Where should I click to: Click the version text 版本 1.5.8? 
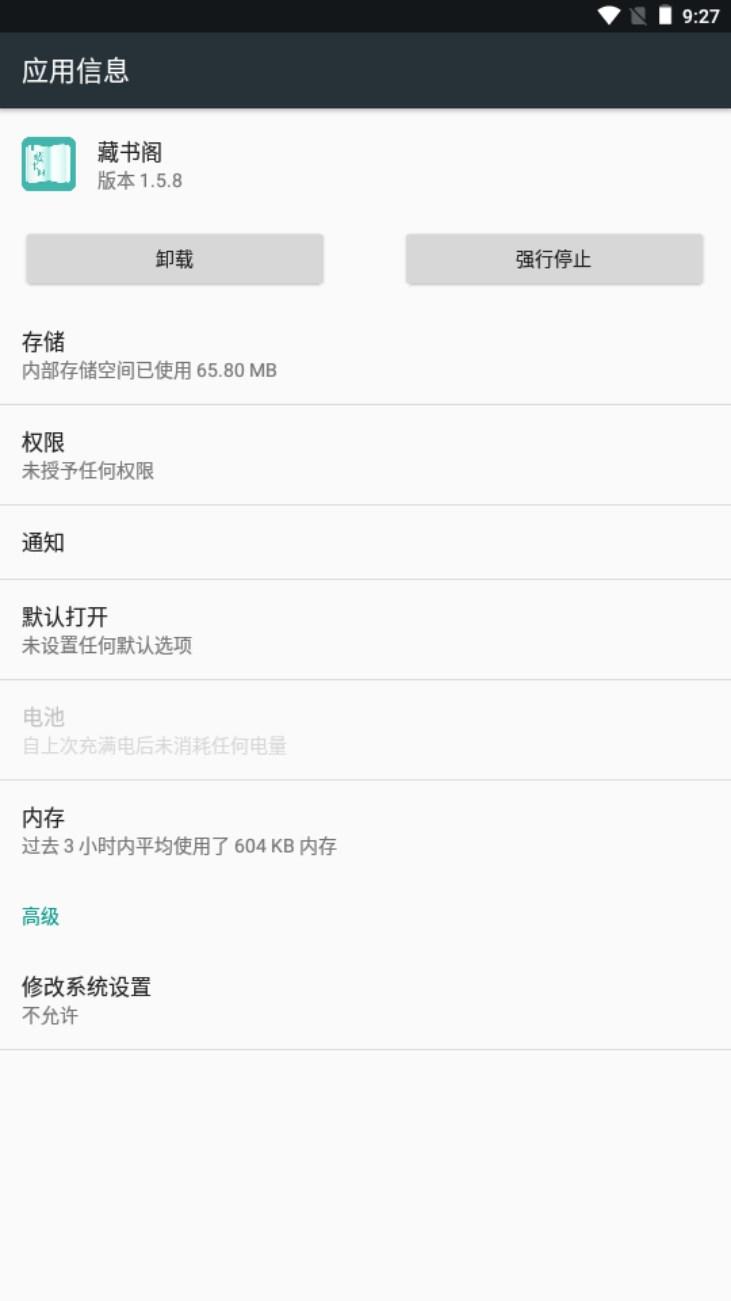pos(139,181)
